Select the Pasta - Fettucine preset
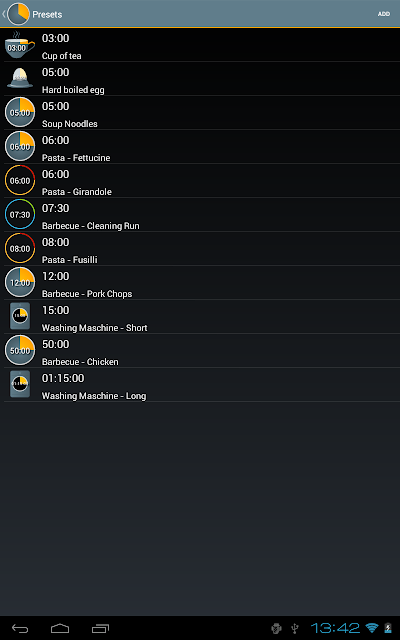The height and width of the screenshot is (640, 400). pos(200,147)
